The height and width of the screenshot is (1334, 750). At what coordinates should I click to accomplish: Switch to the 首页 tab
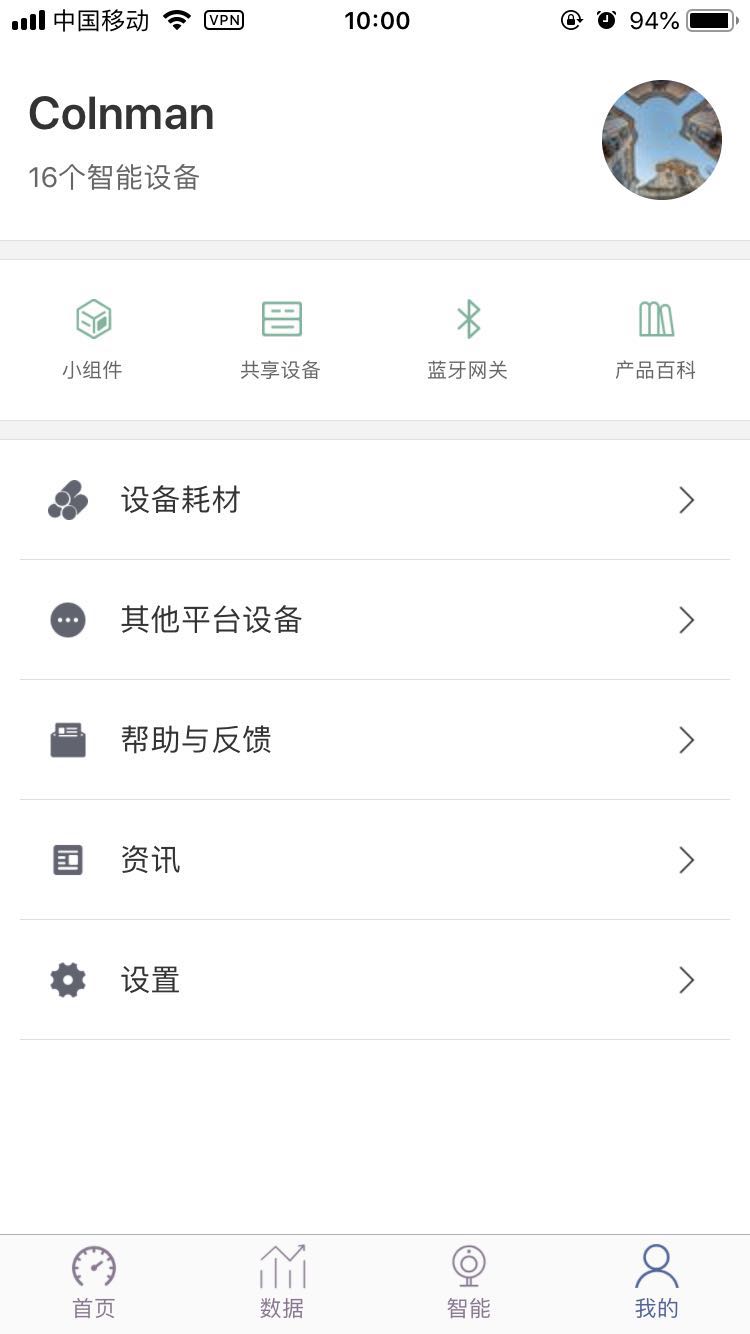coord(94,1282)
